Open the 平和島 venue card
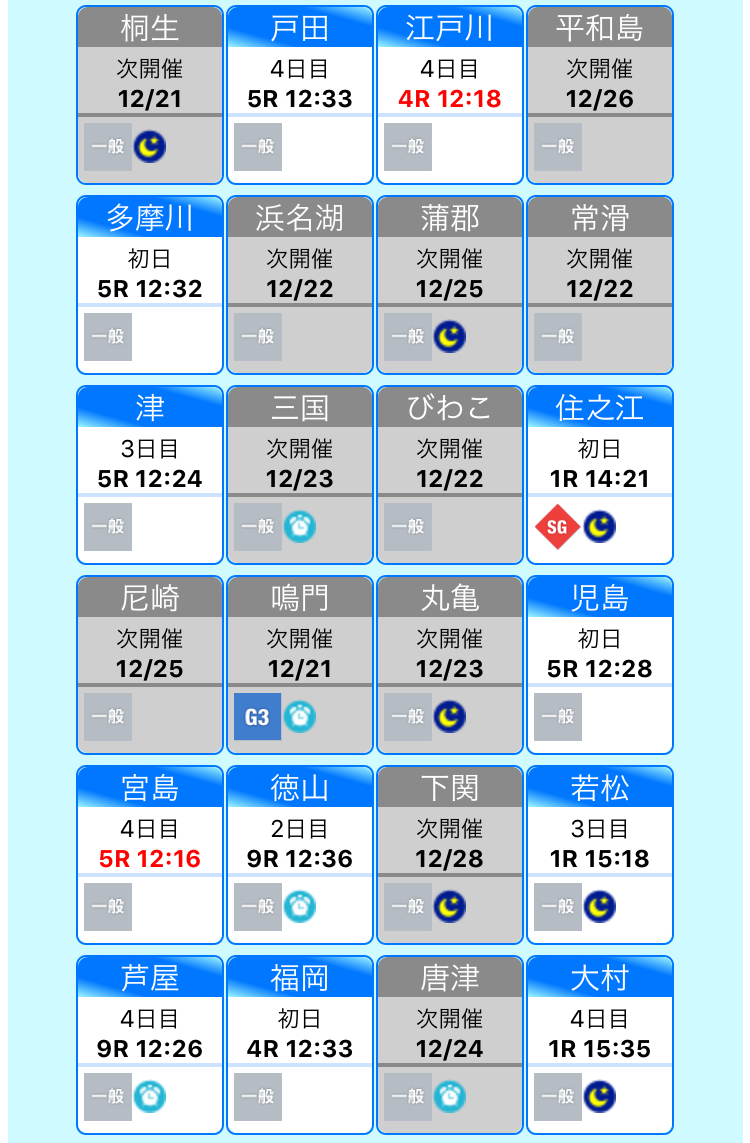Screen dimensions: 750x1143 pyautogui.click(x=600, y=95)
